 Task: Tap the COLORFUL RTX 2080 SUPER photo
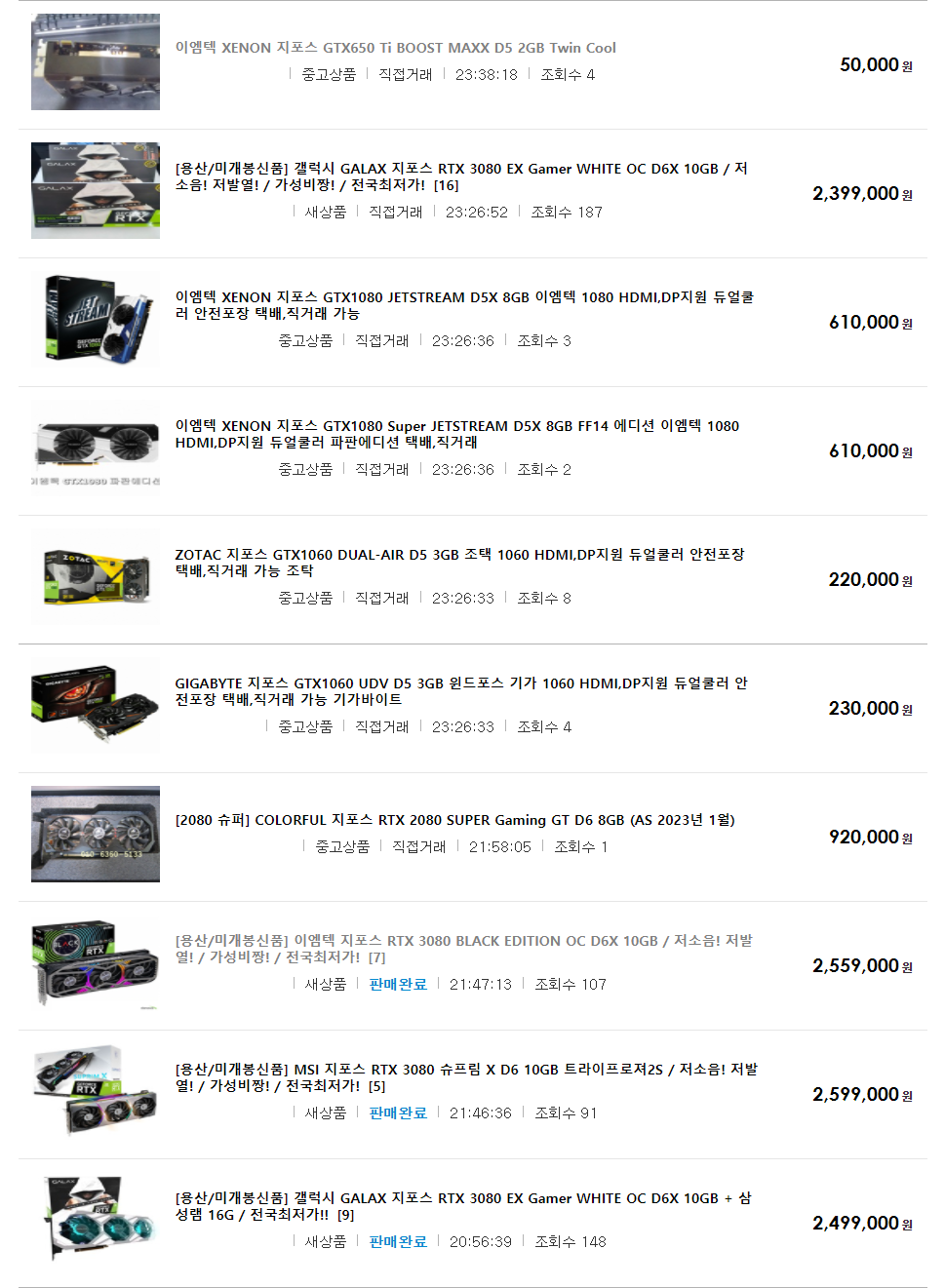[x=96, y=835]
